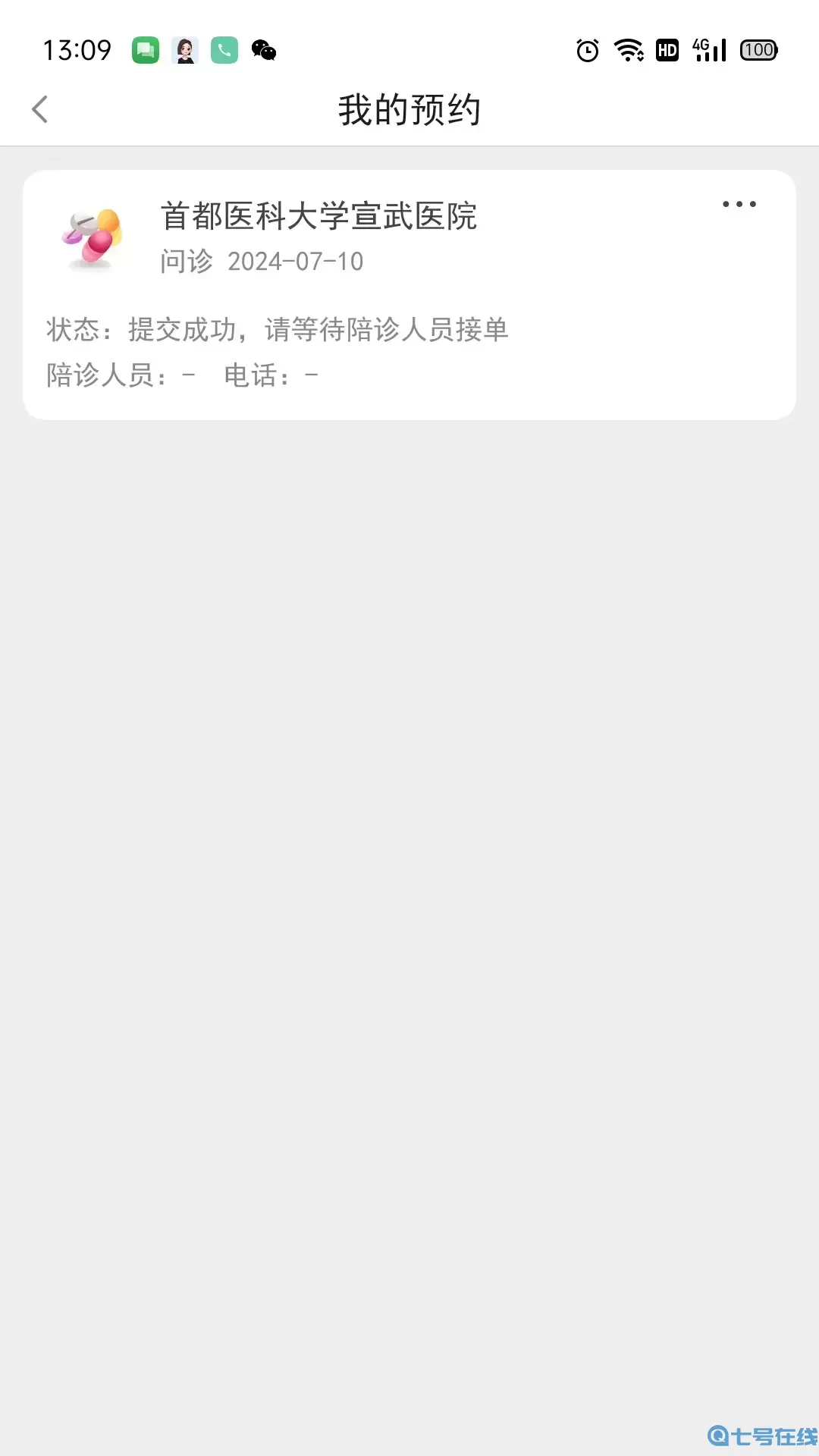Image resolution: width=819 pixels, height=1456 pixels.
Task: Tap the HD status indicator
Action: [x=667, y=50]
